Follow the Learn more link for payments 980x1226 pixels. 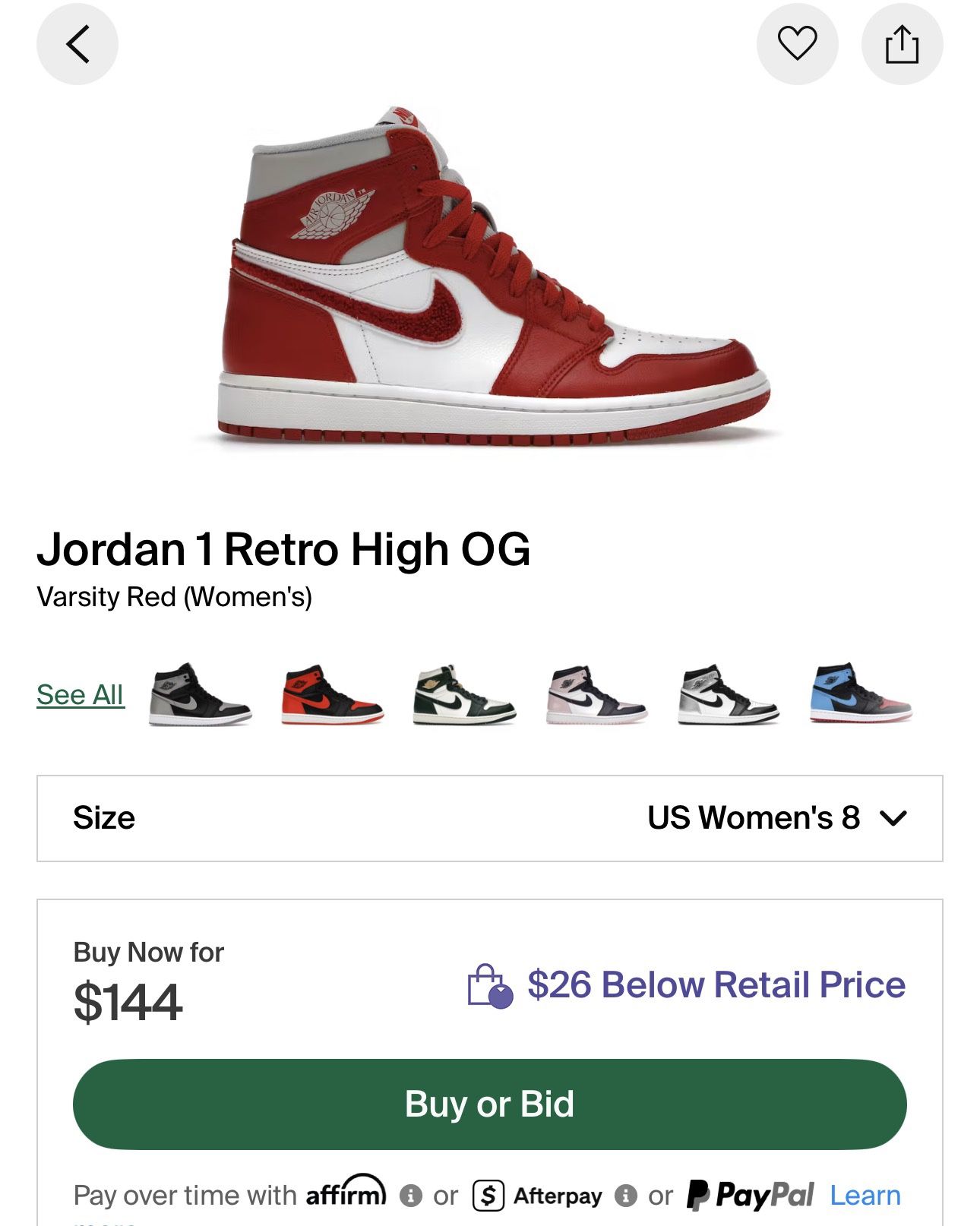[865, 1196]
